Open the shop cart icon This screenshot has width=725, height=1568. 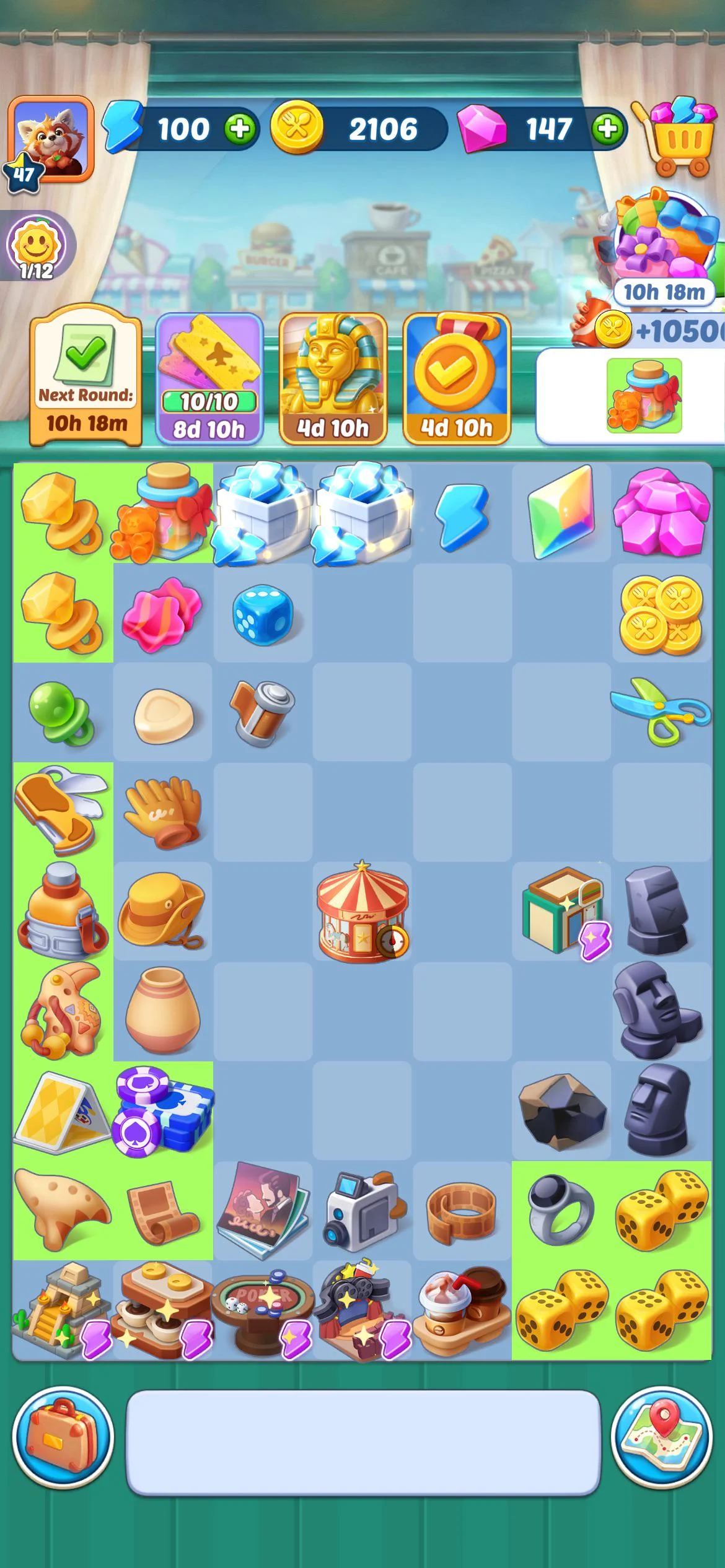(x=677, y=136)
